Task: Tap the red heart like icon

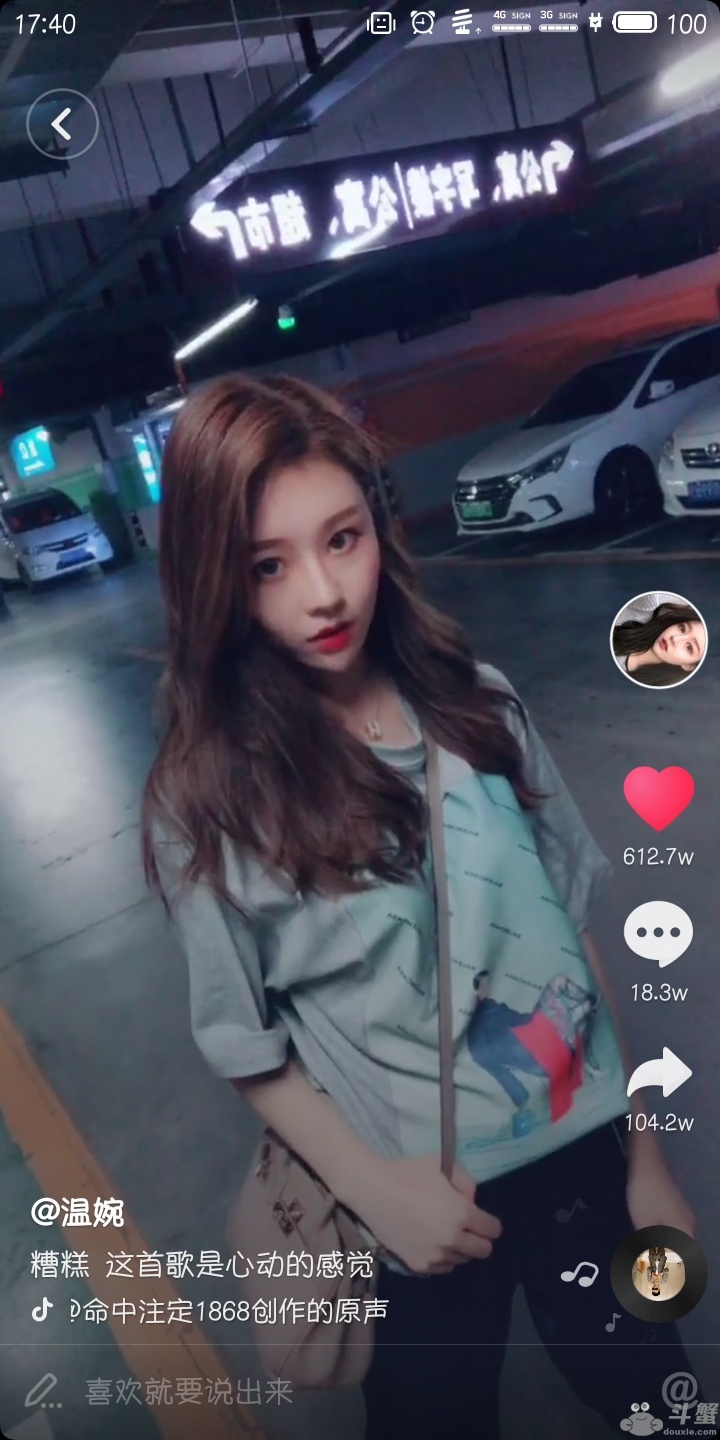Action: coord(657,798)
